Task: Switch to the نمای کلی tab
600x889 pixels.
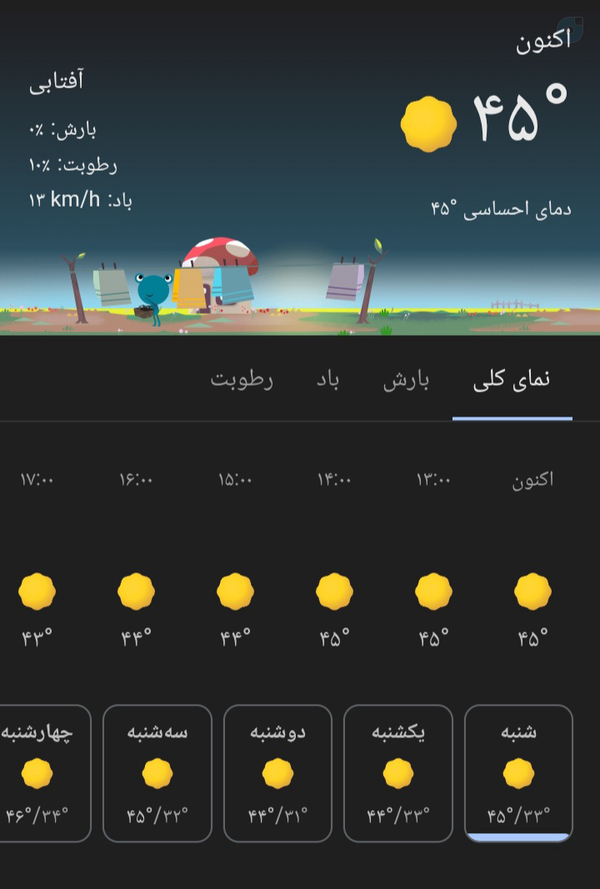Action: coord(512,381)
